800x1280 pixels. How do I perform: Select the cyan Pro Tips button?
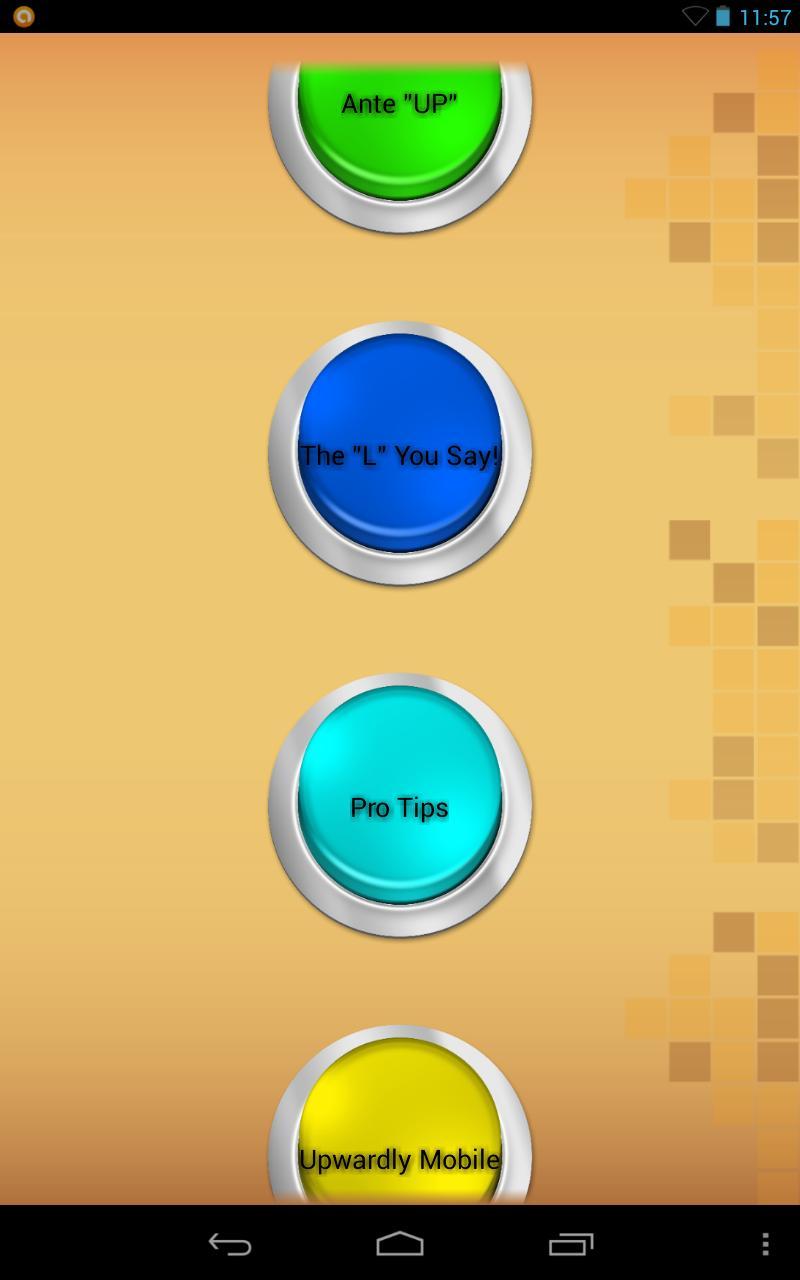(400, 805)
